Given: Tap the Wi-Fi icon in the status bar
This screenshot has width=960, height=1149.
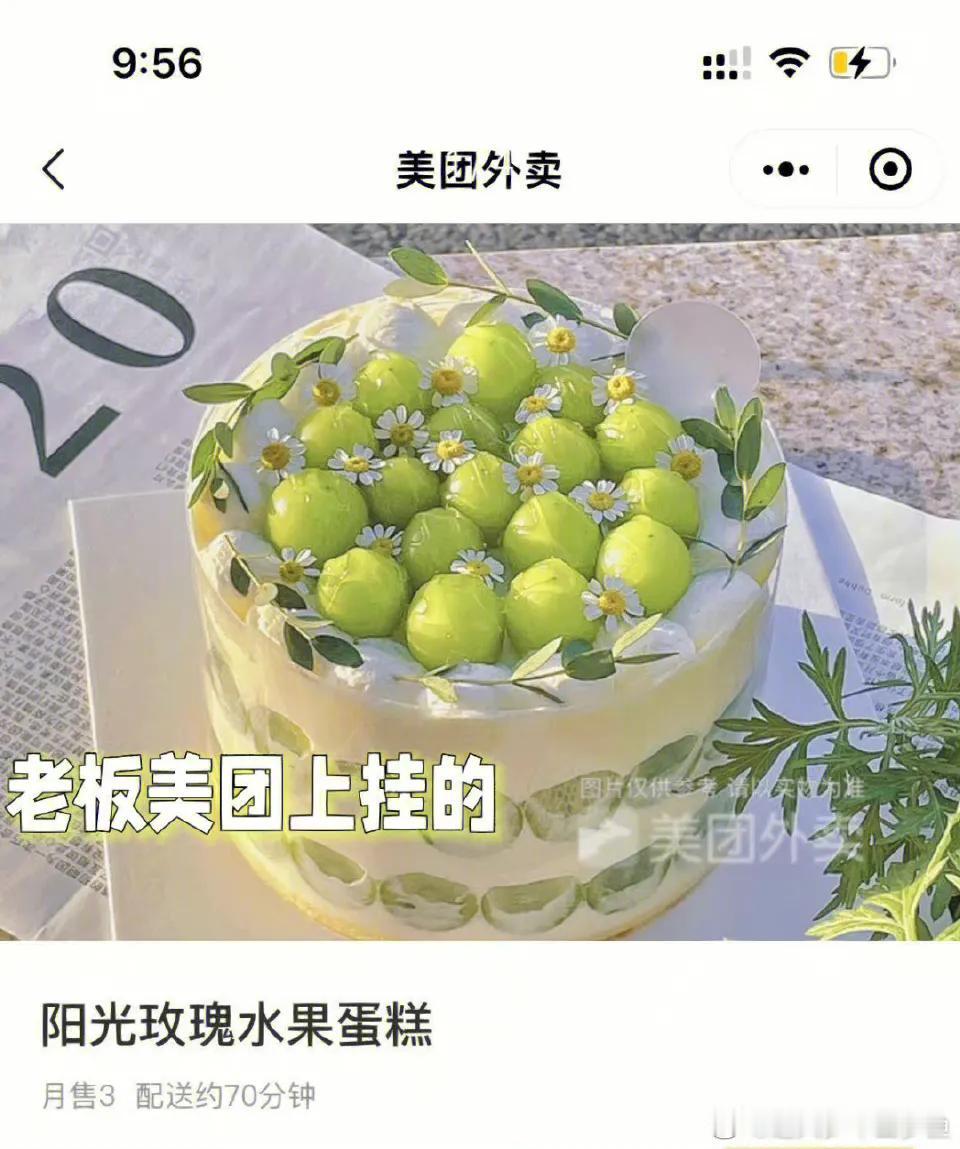Looking at the screenshot, I should tap(789, 60).
